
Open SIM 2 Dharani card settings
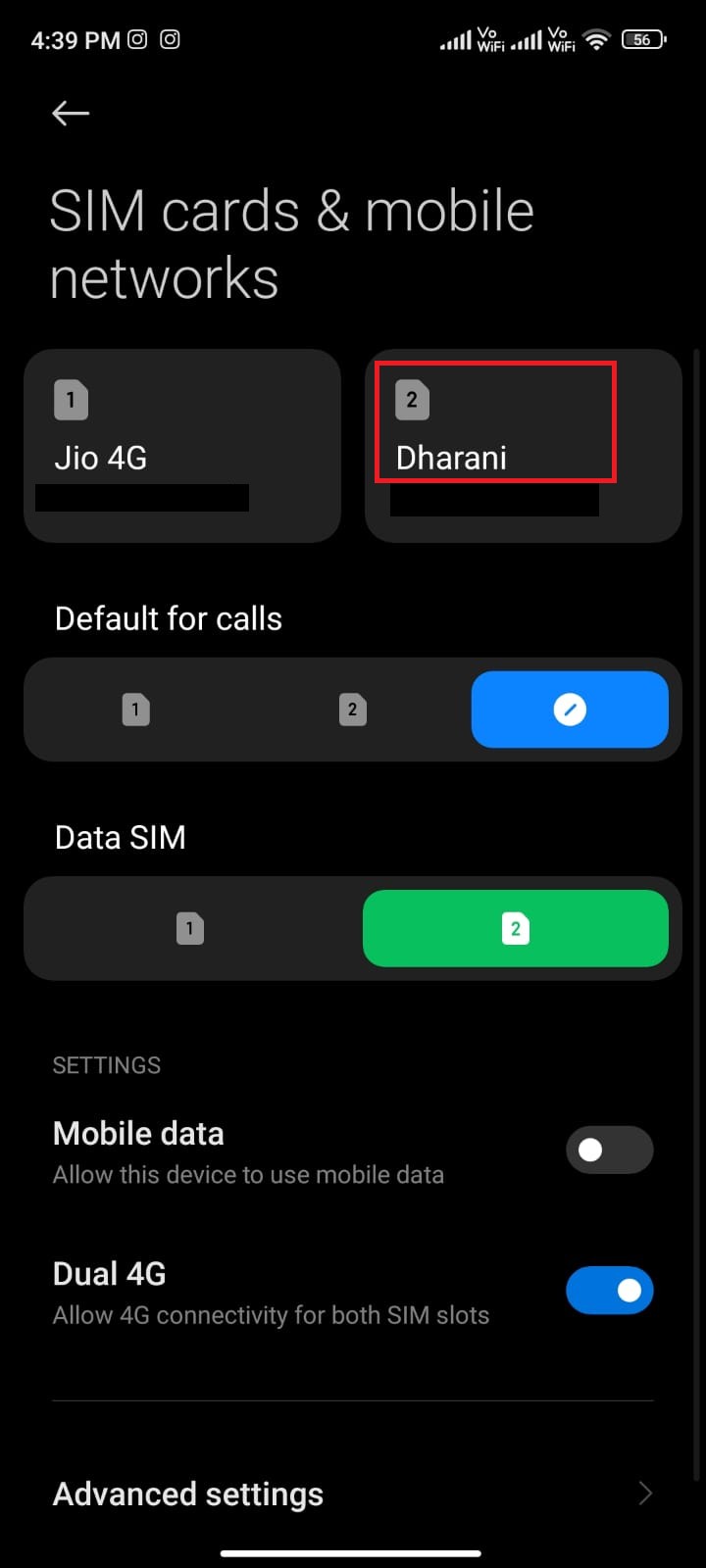pyautogui.click(x=523, y=444)
